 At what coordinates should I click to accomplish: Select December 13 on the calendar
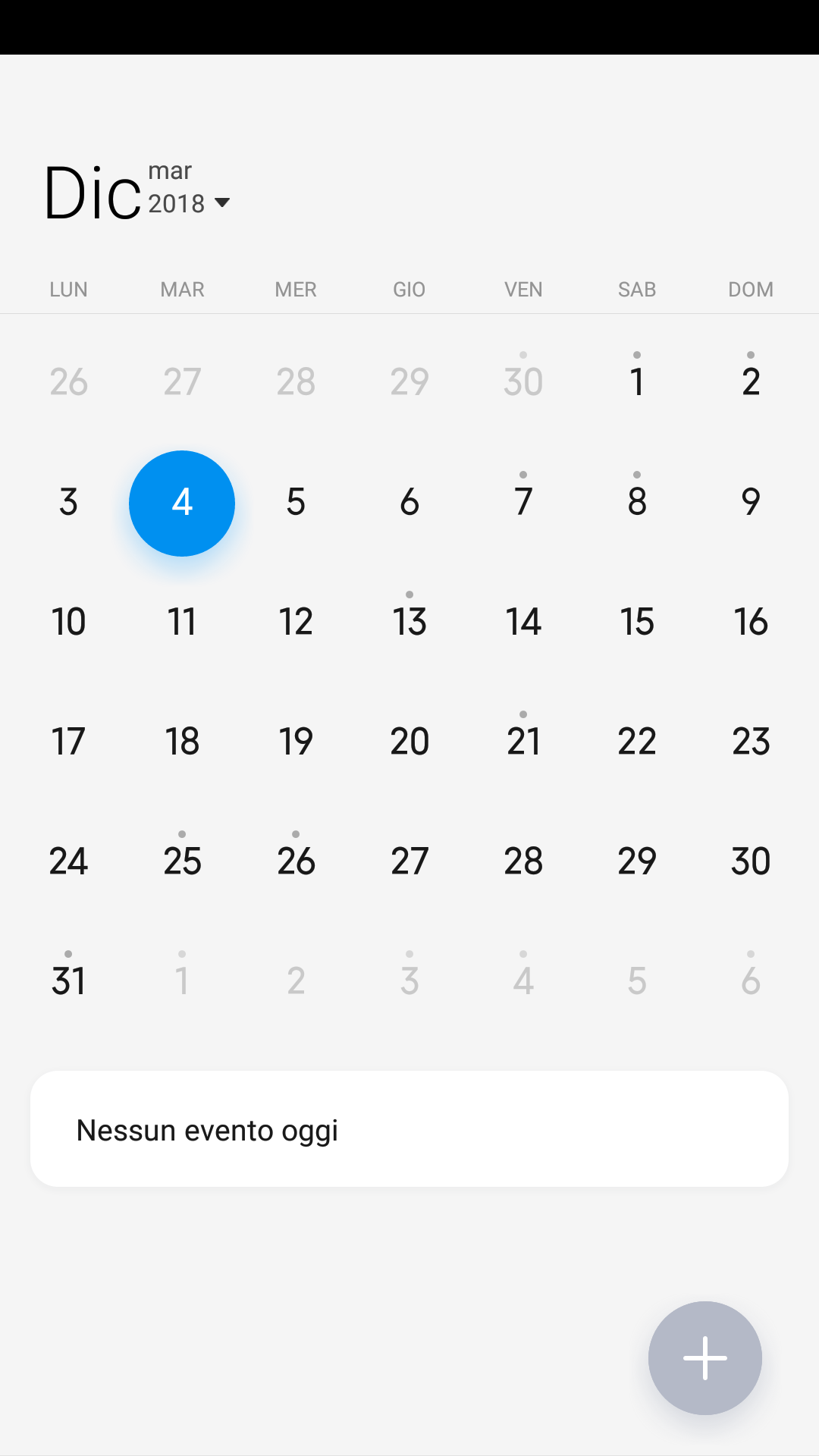tap(409, 621)
